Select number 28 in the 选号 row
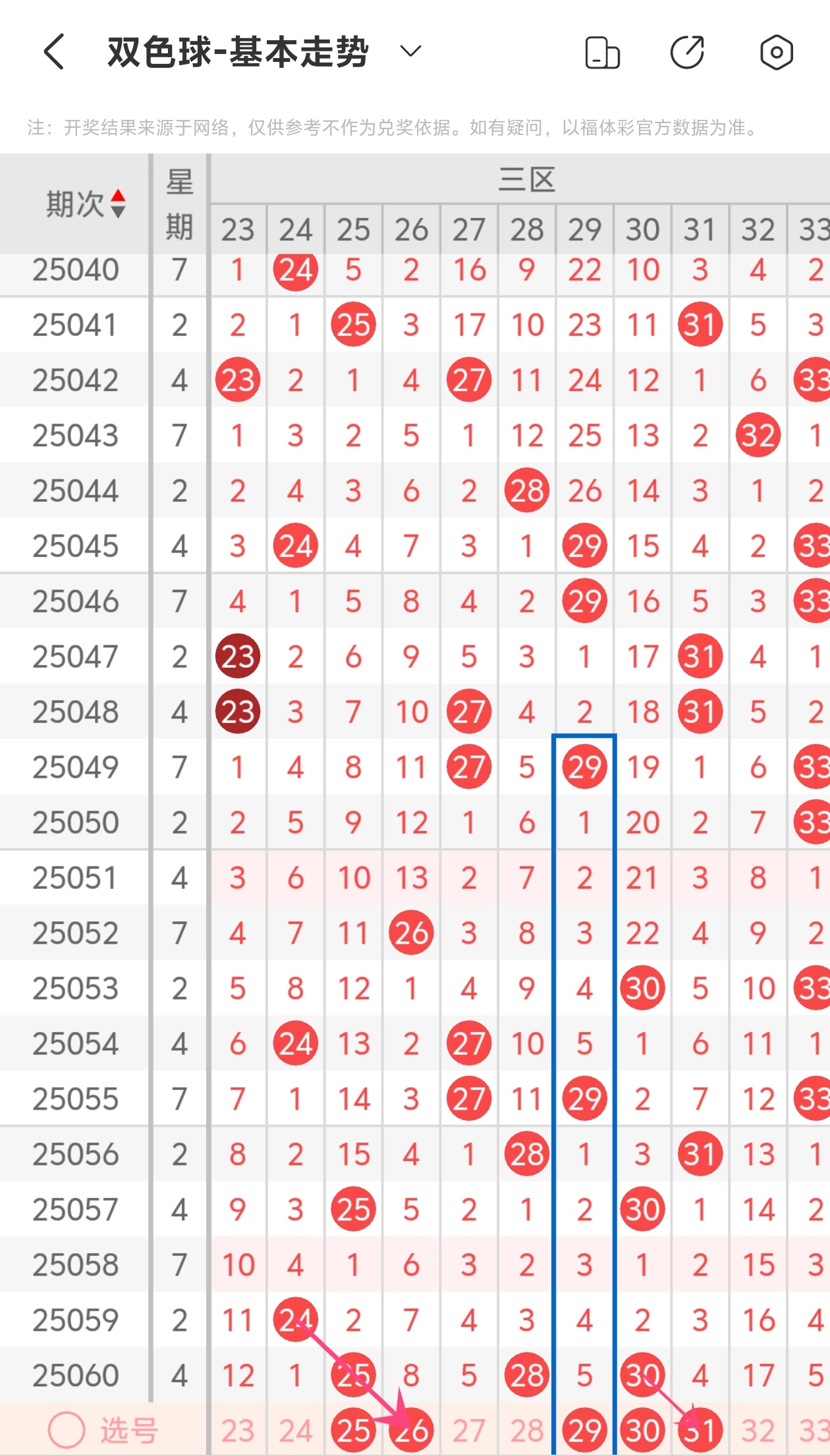Screen dimensions: 830x1456 pos(526,1431)
